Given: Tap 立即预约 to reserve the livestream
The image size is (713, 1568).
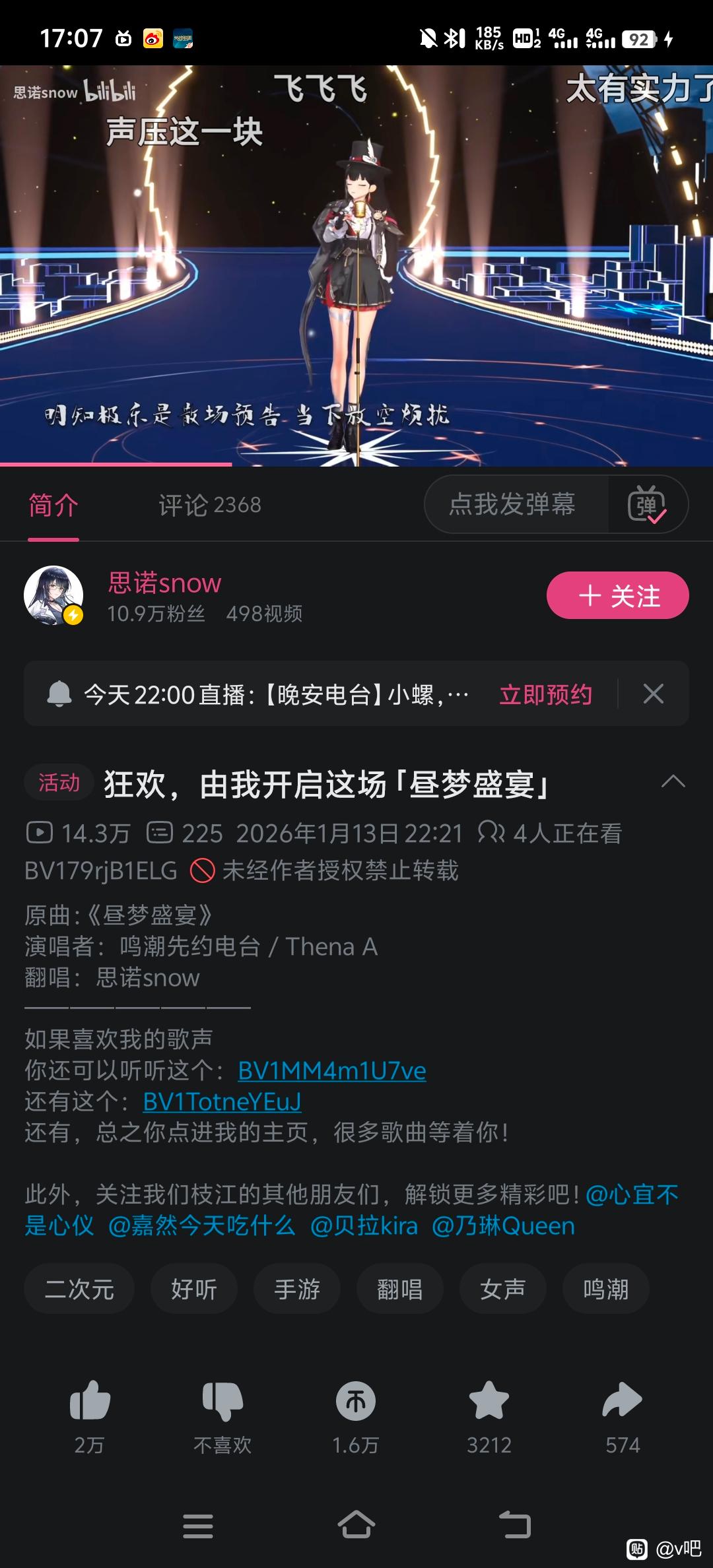Looking at the screenshot, I should pyautogui.click(x=545, y=694).
